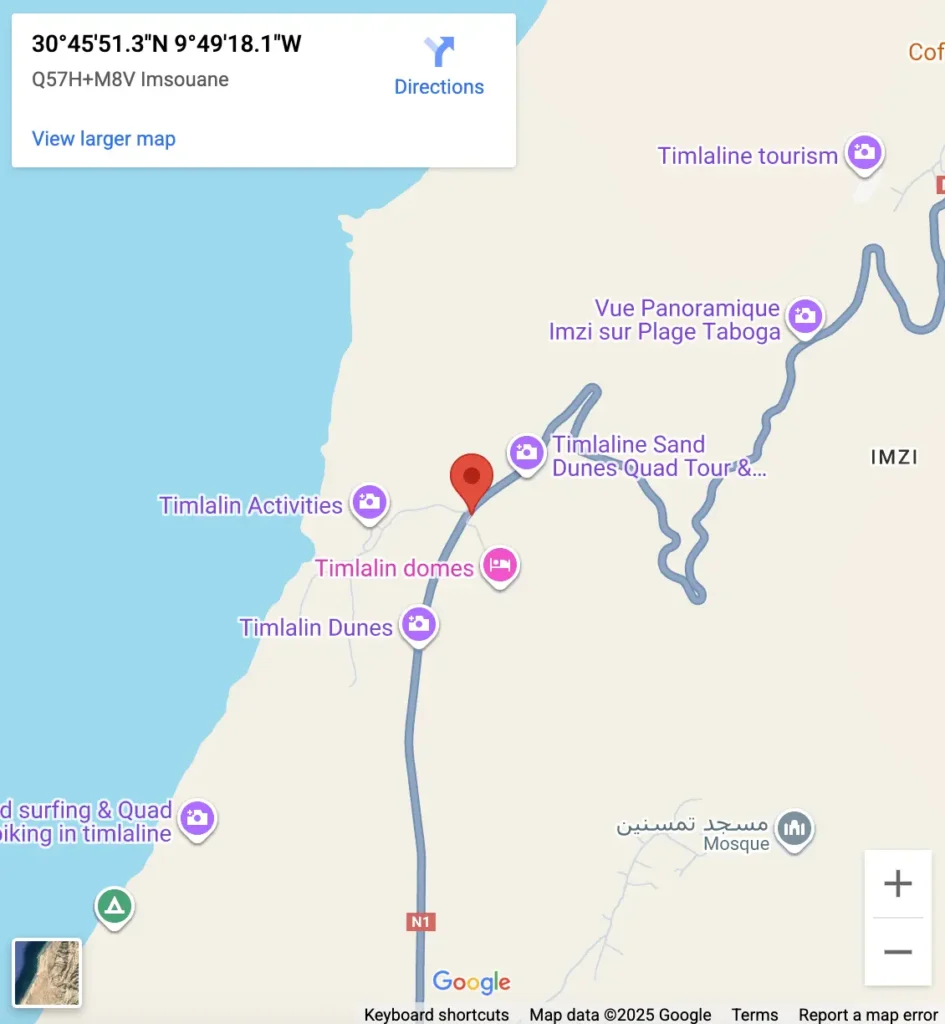The height and width of the screenshot is (1024, 945).
Task: Select the Timlalin Dunes marker
Action: [x=418, y=626]
